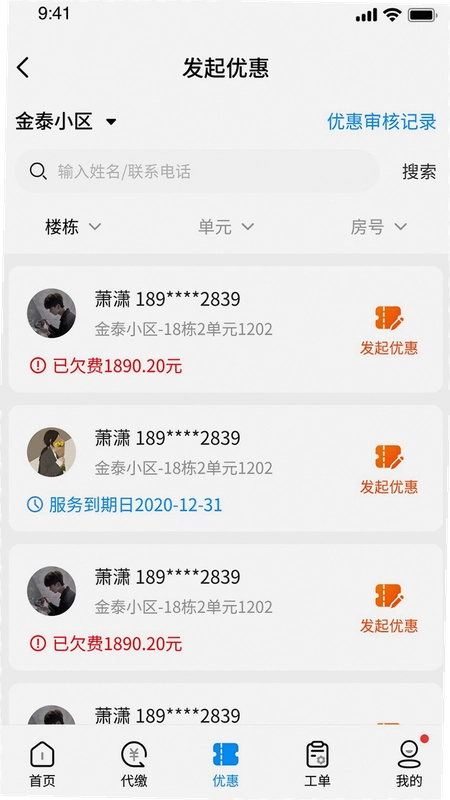Open 优惠审核记录 link
Image resolution: width=450 pixels, height=800 pixels.
click(x=382, y=121)
